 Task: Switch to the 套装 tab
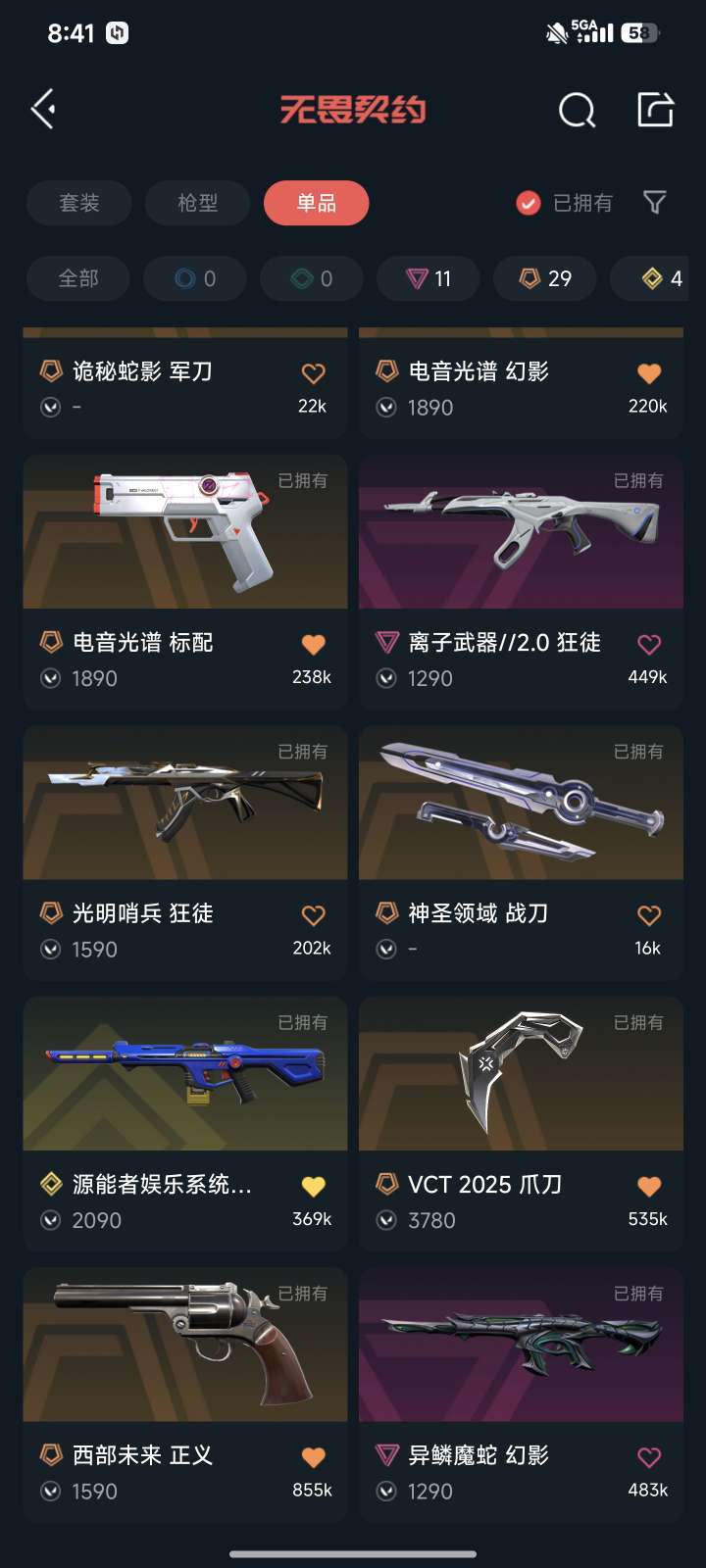point(79,203)
